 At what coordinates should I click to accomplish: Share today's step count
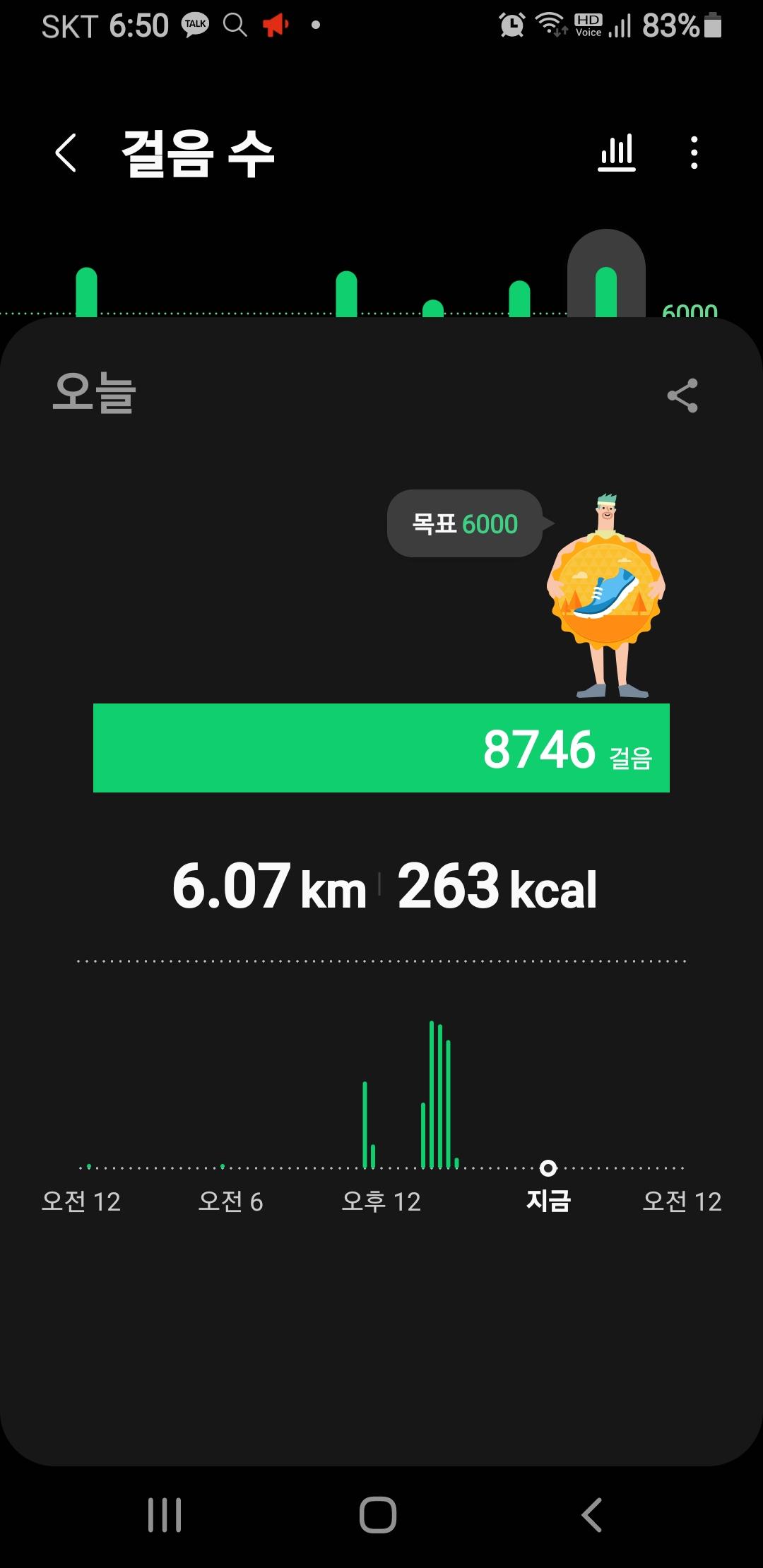point(682,396)
